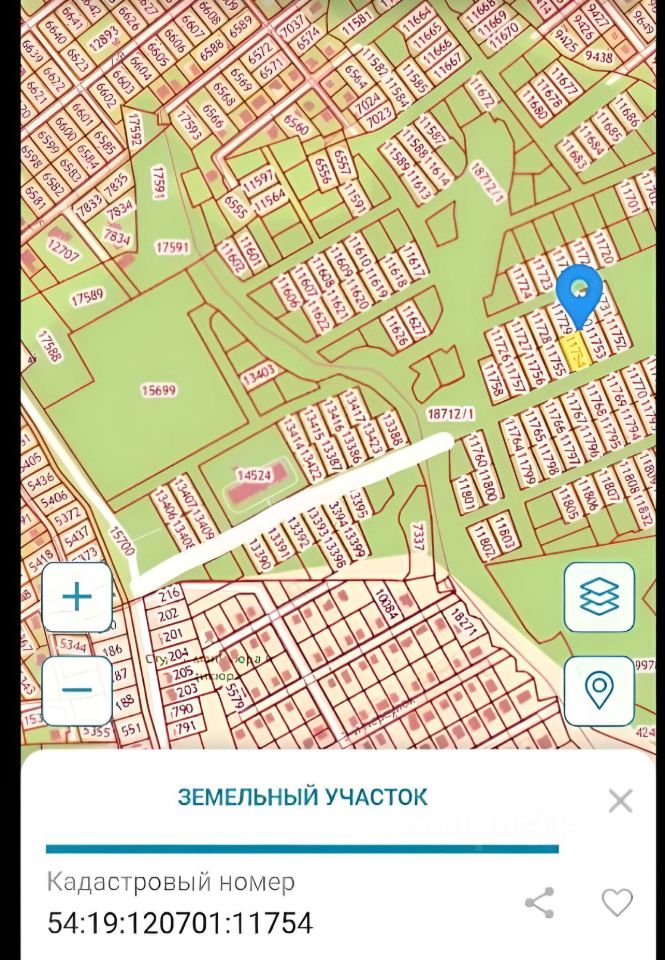
Task: Add the plot to favorites
Action: click(617, 903)
